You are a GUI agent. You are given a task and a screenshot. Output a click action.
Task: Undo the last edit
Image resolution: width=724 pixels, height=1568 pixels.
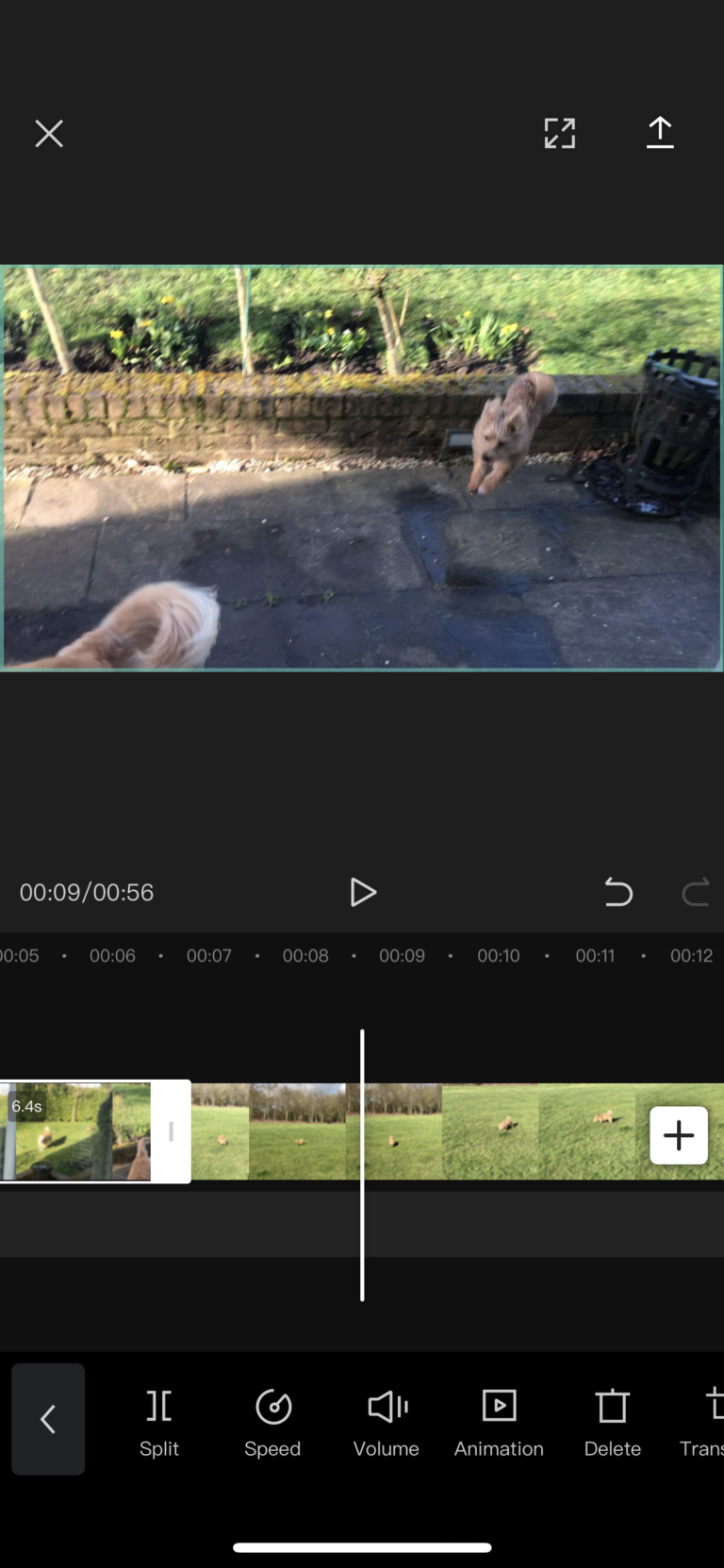coord(618,892)
